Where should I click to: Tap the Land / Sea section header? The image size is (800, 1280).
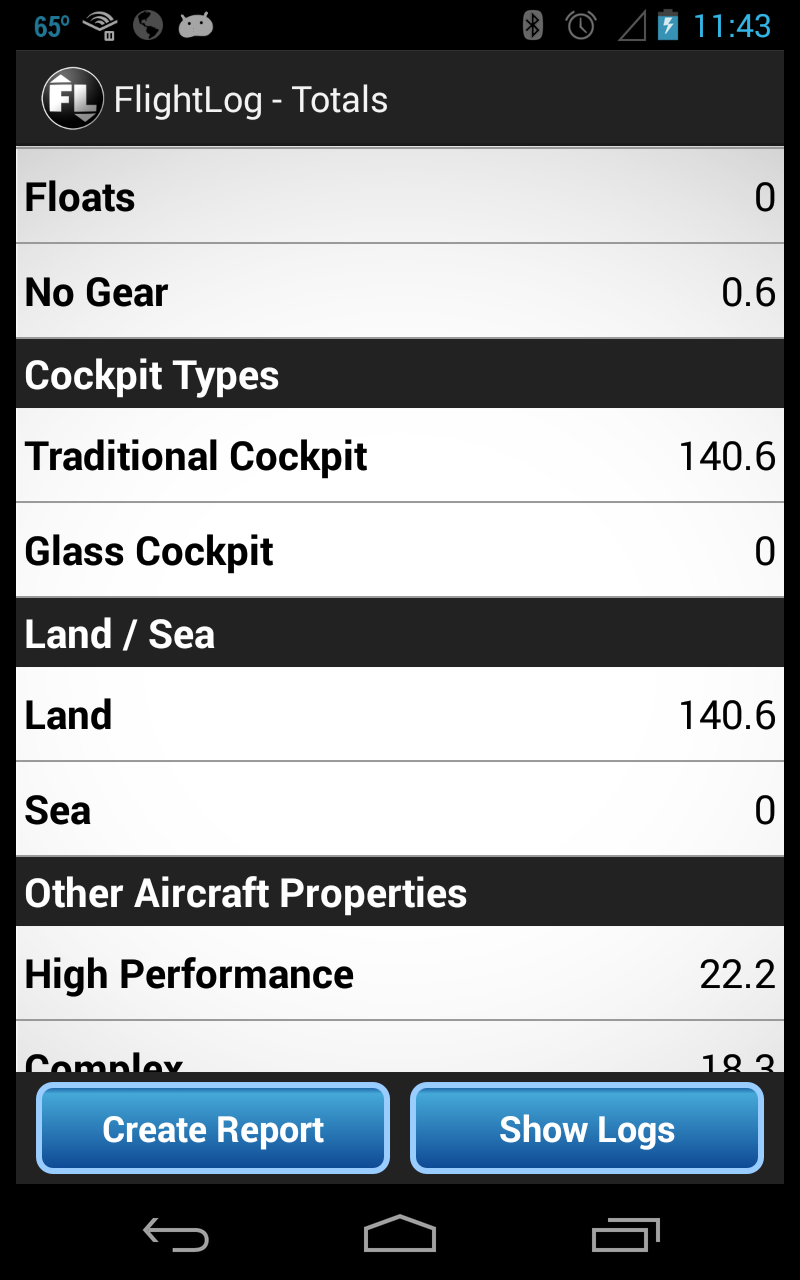tap(400, 633)
